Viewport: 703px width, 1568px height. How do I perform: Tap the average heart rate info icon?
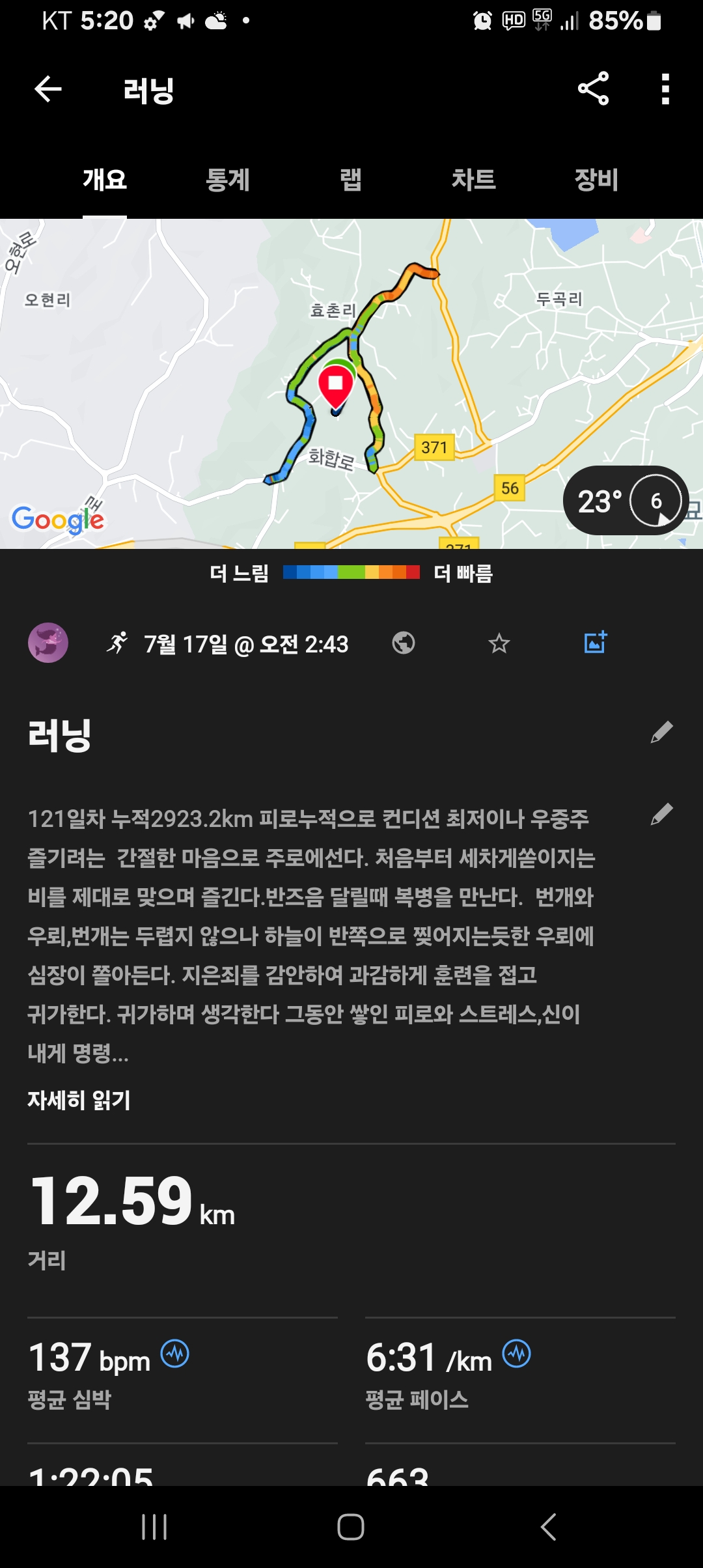[x=175, y=1354]
